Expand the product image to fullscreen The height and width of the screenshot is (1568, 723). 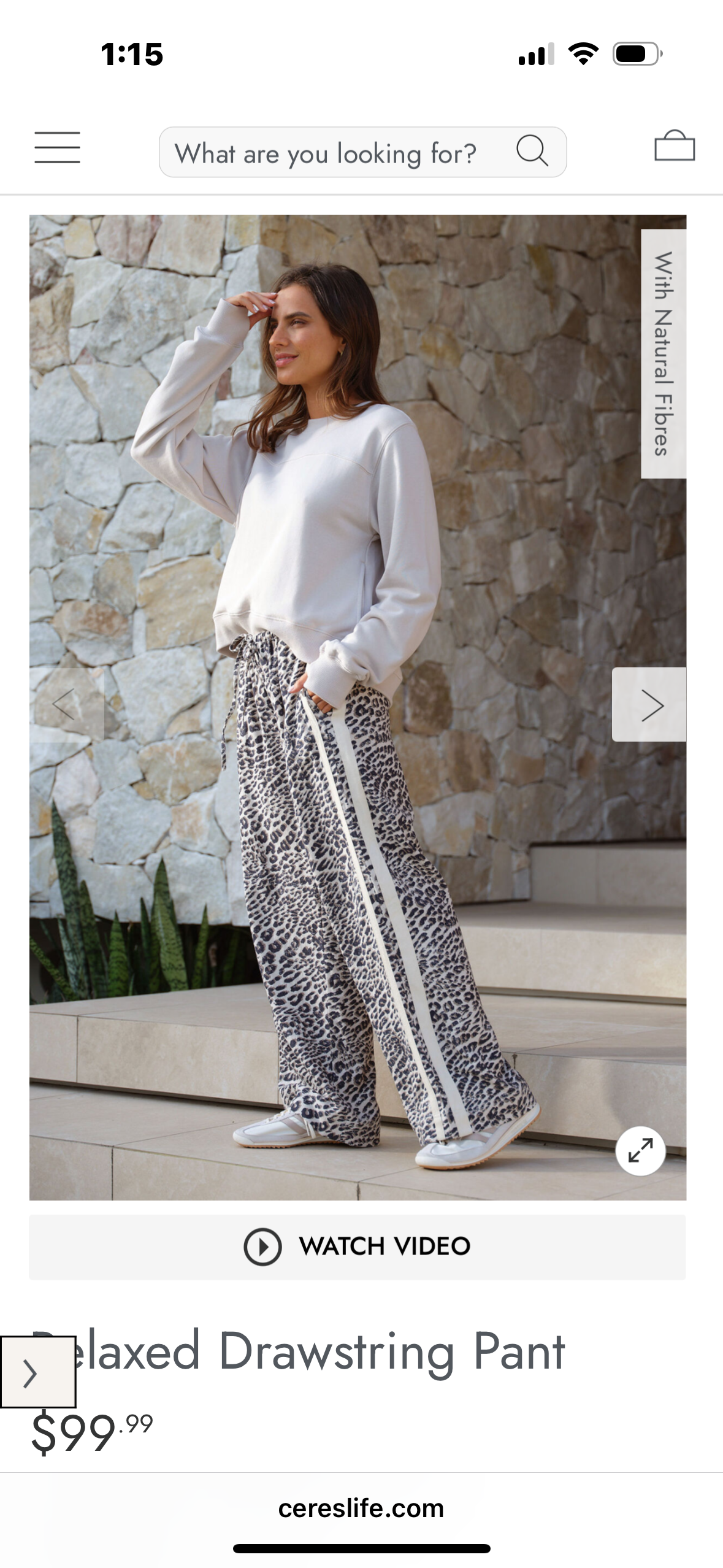point(640,1151)
